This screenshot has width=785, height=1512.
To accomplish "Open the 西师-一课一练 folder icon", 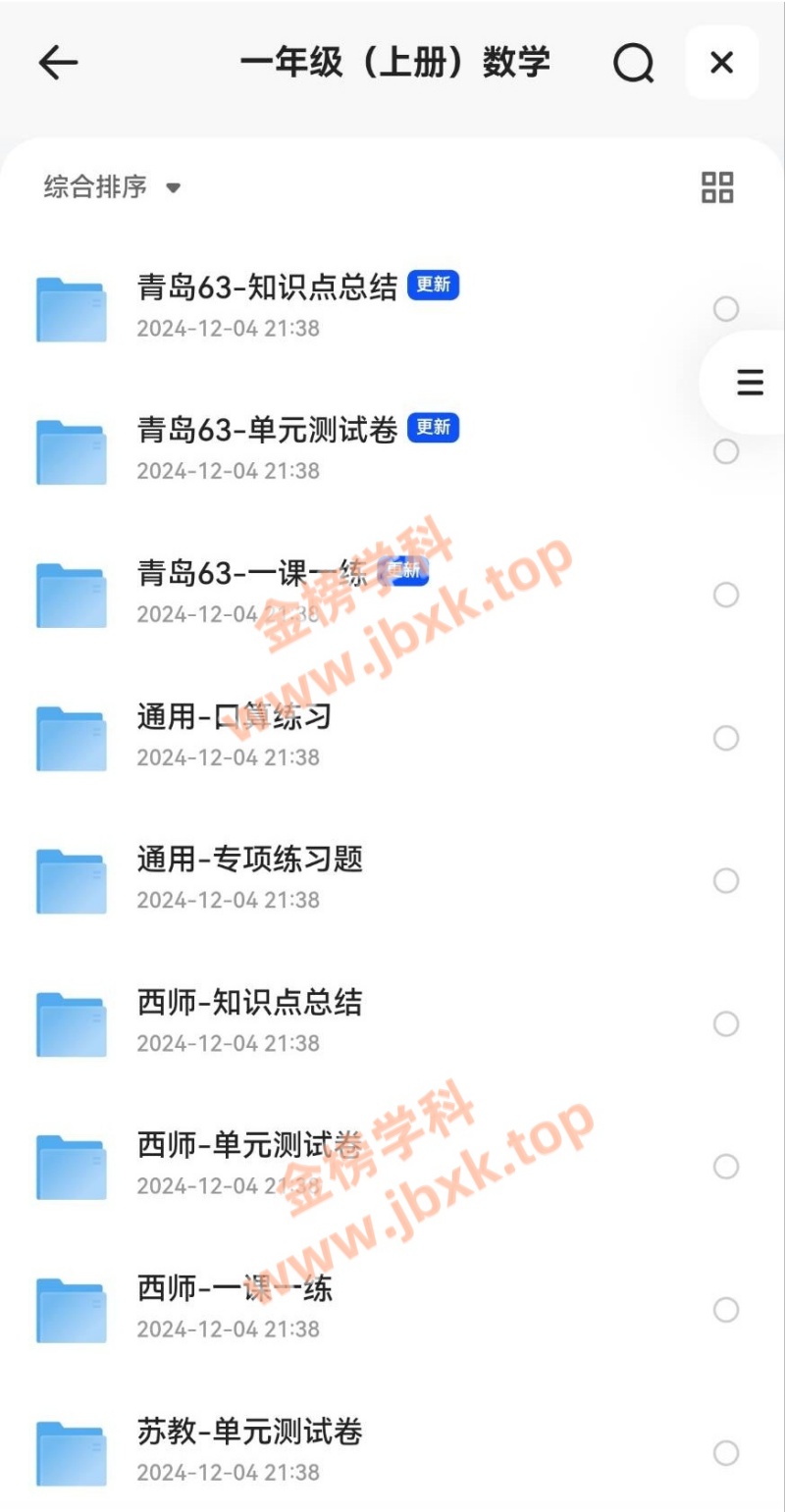I will point(70,1309).
